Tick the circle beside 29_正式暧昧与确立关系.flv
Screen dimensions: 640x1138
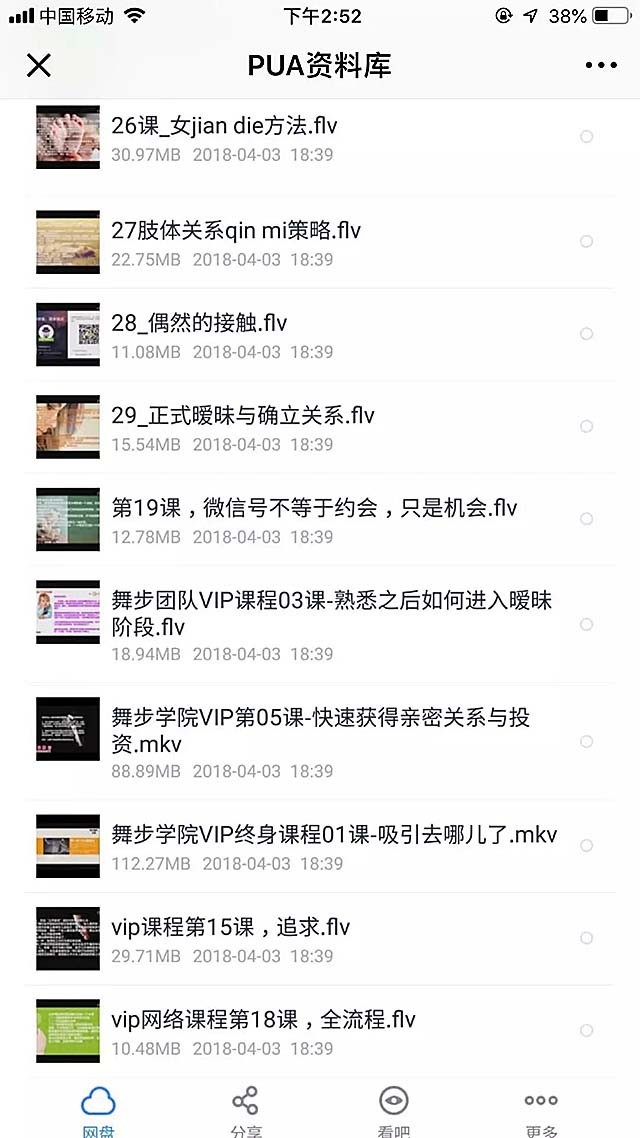[586, 427]
